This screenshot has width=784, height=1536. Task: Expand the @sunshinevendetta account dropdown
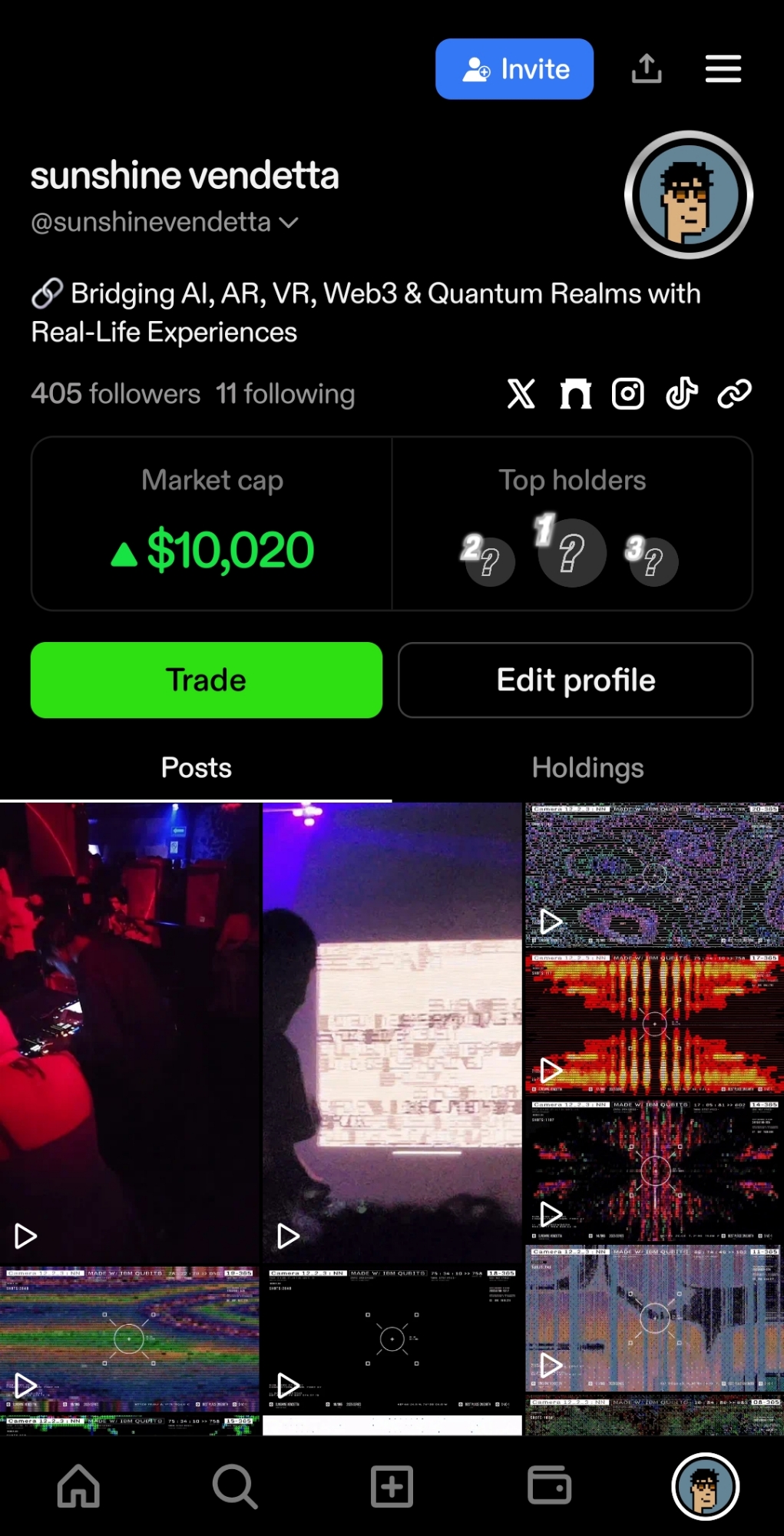point(289,223)
